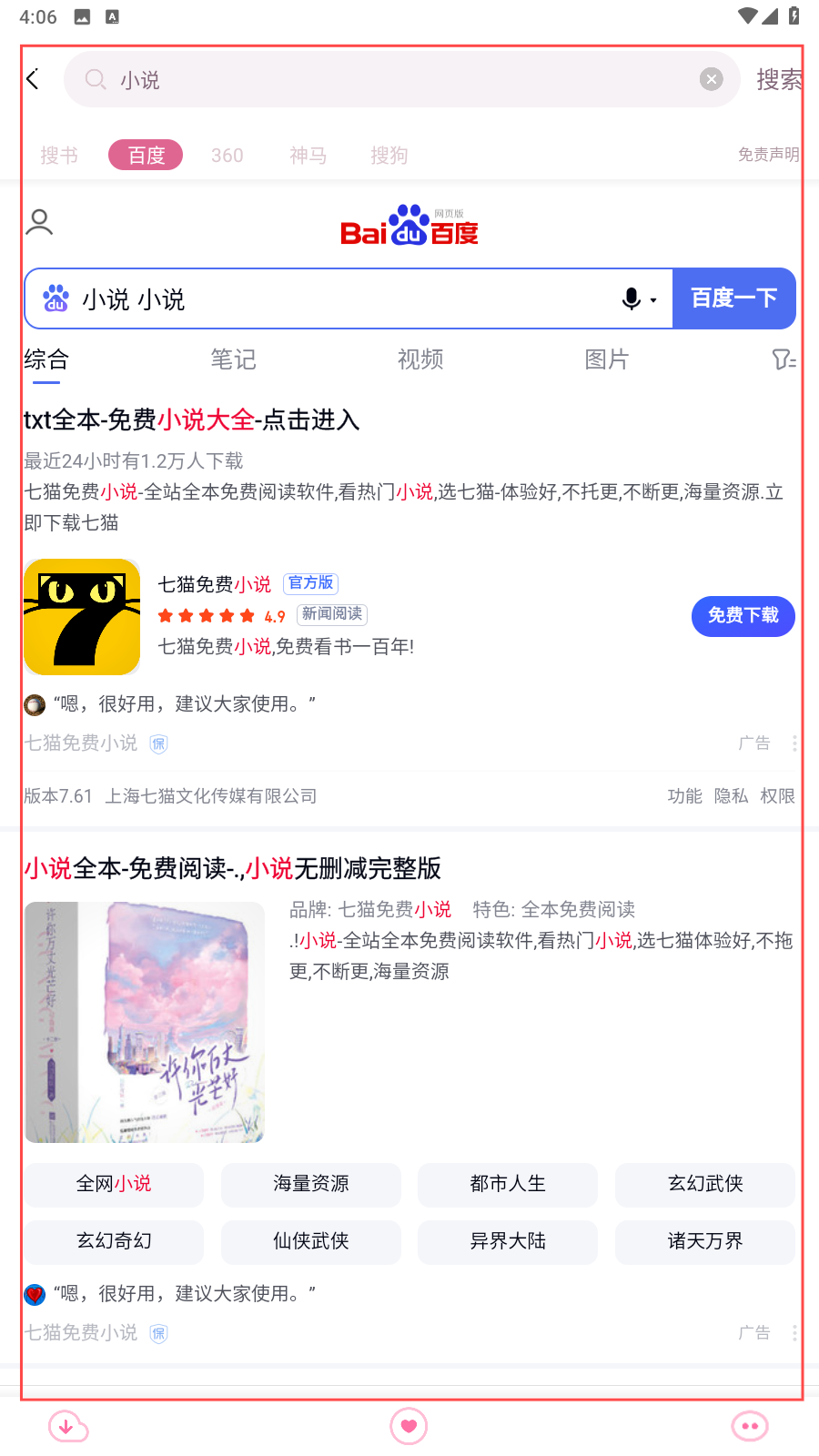The width and height of the screenshot is (819, 1456).
Task: Open the txt全本-免费小说大全 result
Action: click(192, 420)
